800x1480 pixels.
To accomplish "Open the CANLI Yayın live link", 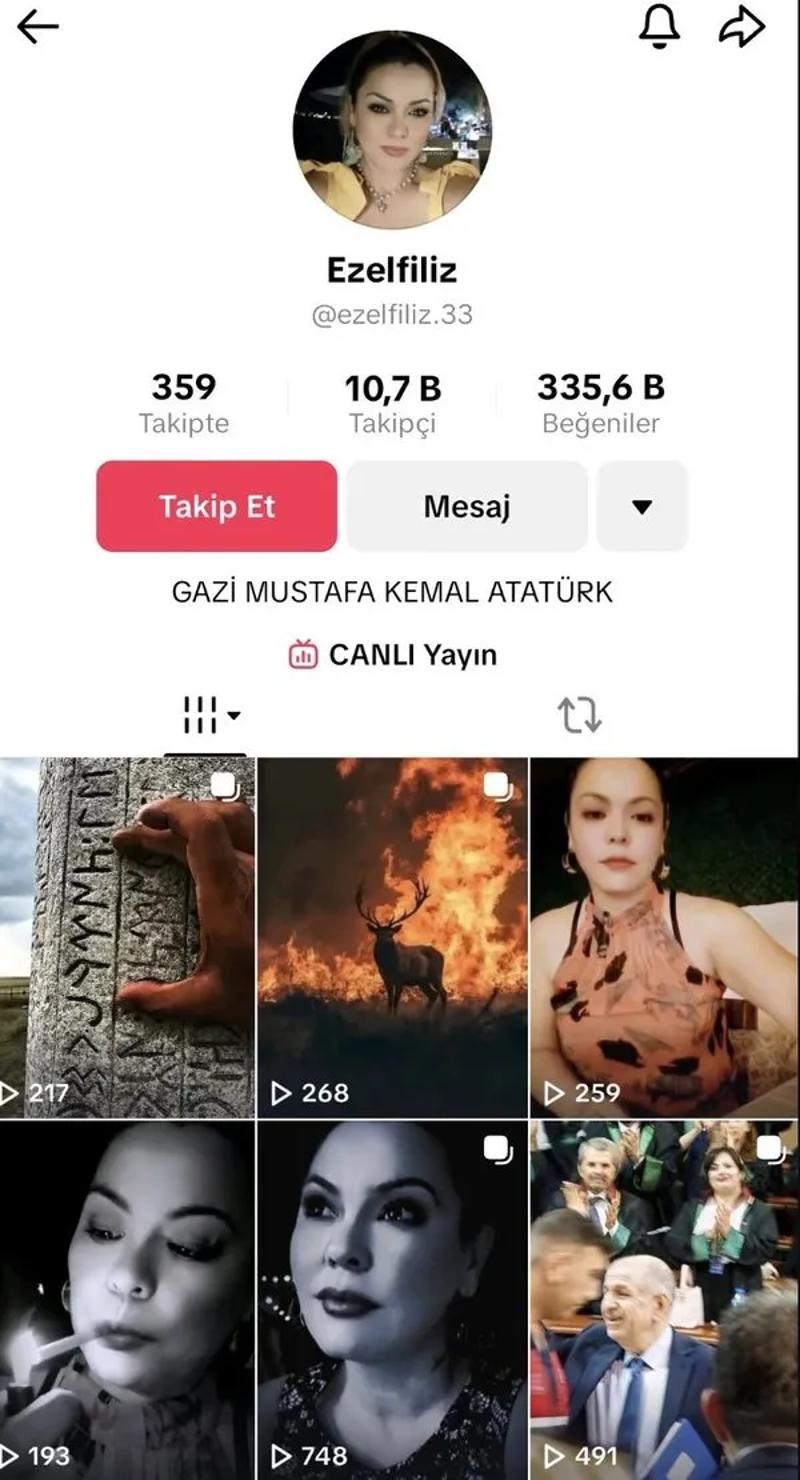I will tap(393, 655).
